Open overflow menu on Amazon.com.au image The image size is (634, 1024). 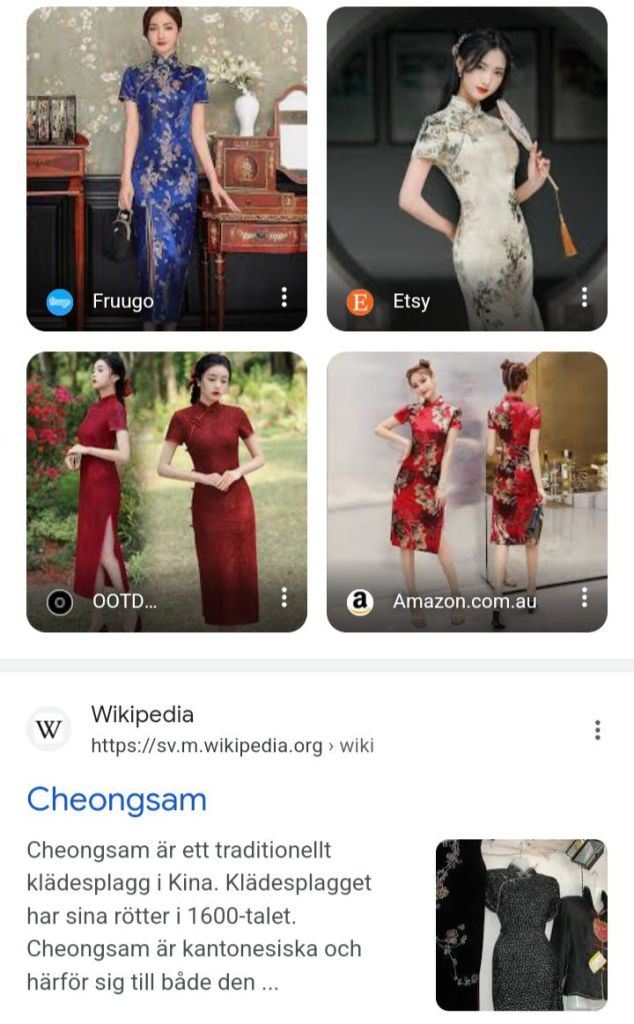point(584,597)
